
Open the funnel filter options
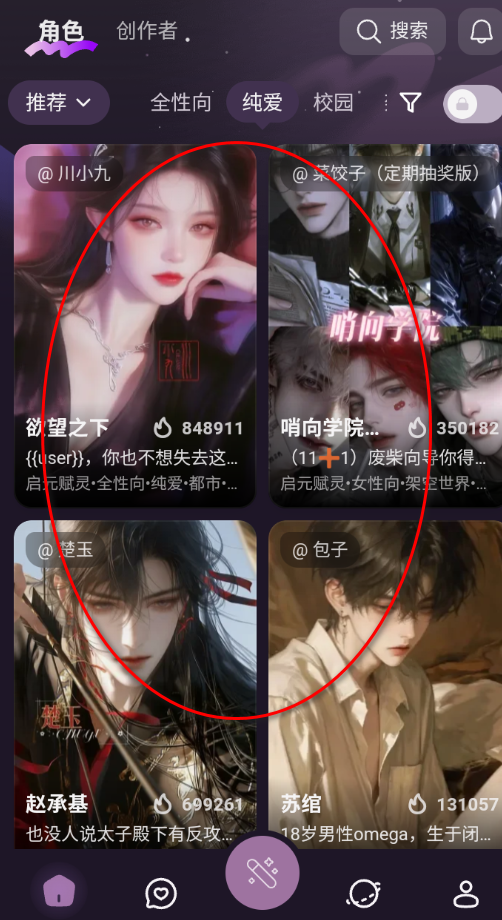411,103
